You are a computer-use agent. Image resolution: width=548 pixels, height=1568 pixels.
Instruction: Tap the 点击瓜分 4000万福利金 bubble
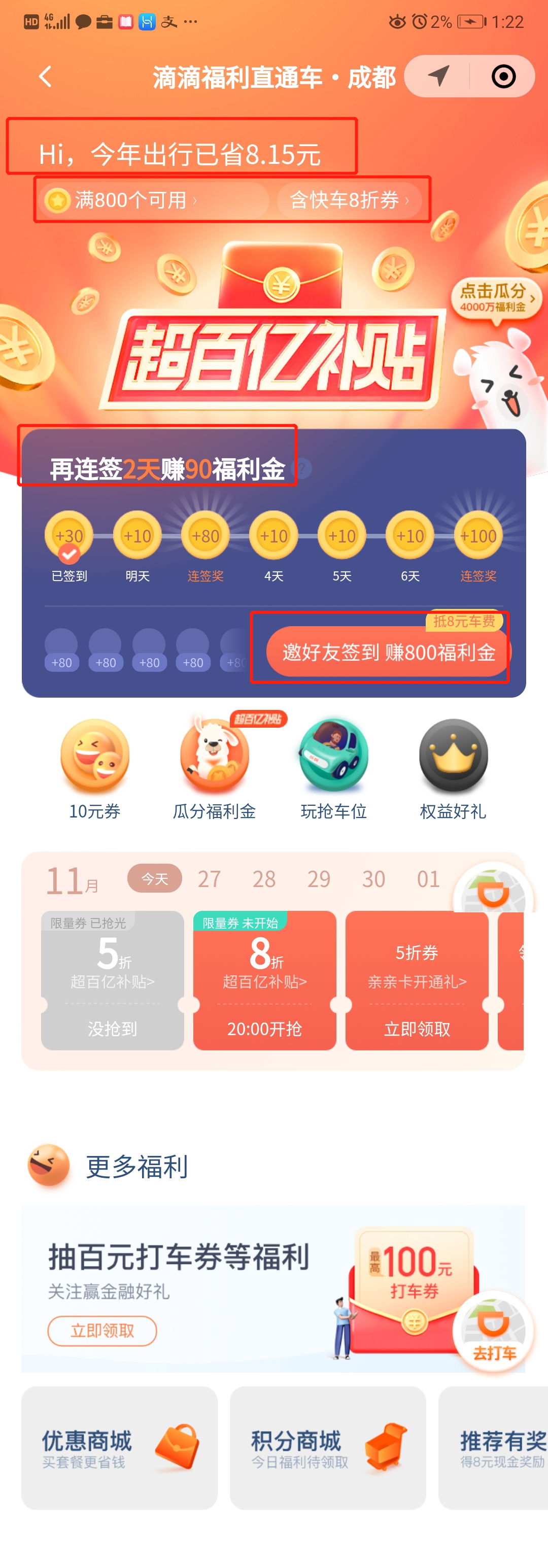[x=496, y=298]
